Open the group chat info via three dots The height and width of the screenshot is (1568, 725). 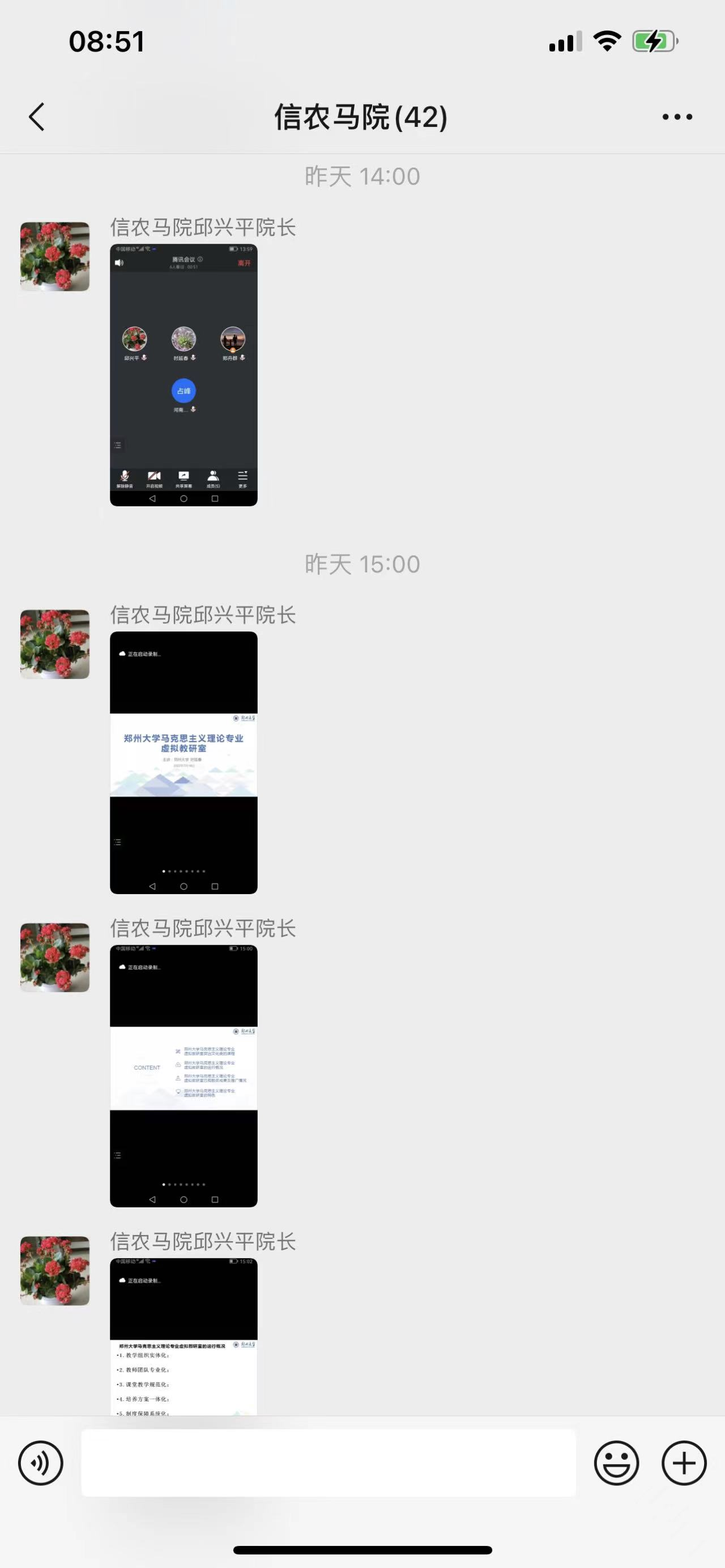(677, 116)
